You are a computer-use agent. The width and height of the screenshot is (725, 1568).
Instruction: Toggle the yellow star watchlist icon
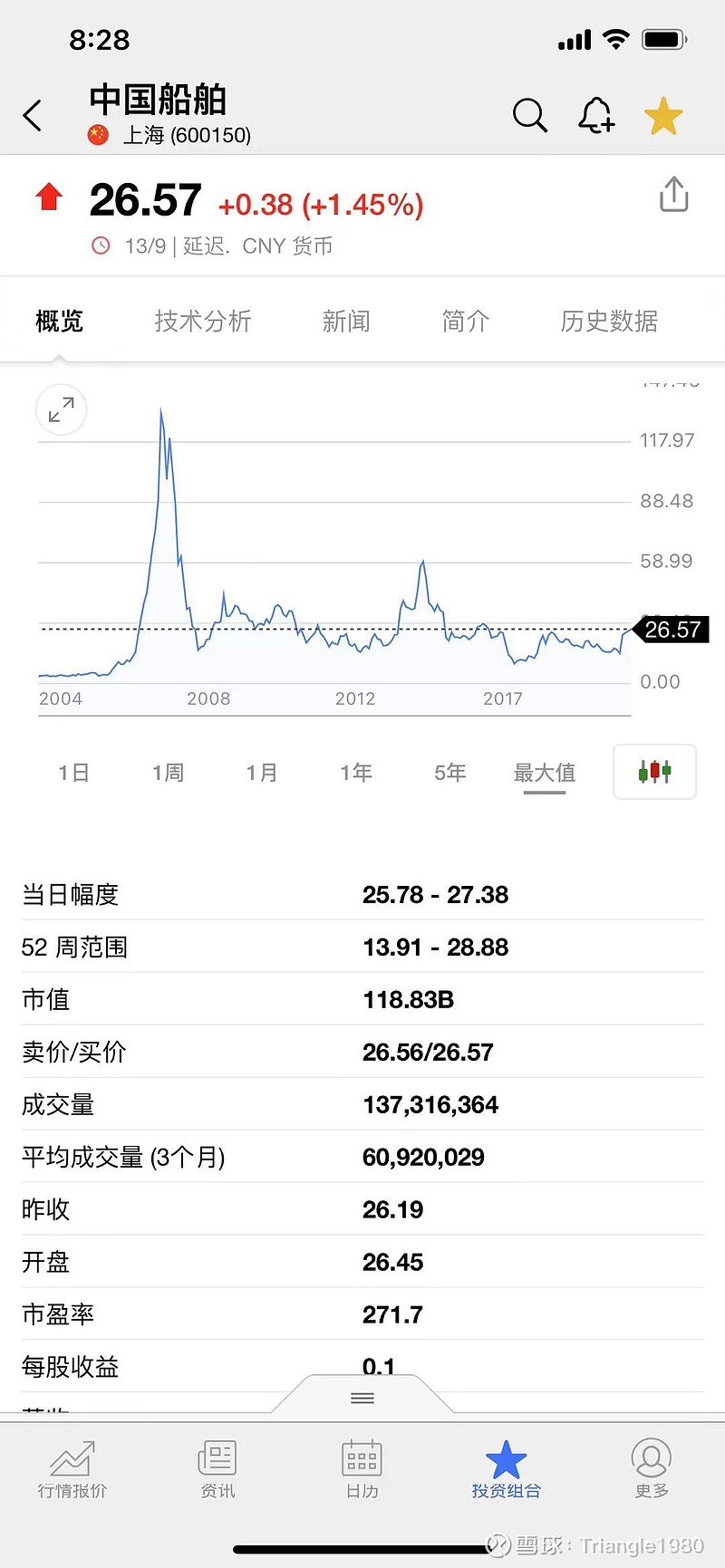(x=663, y=116)
